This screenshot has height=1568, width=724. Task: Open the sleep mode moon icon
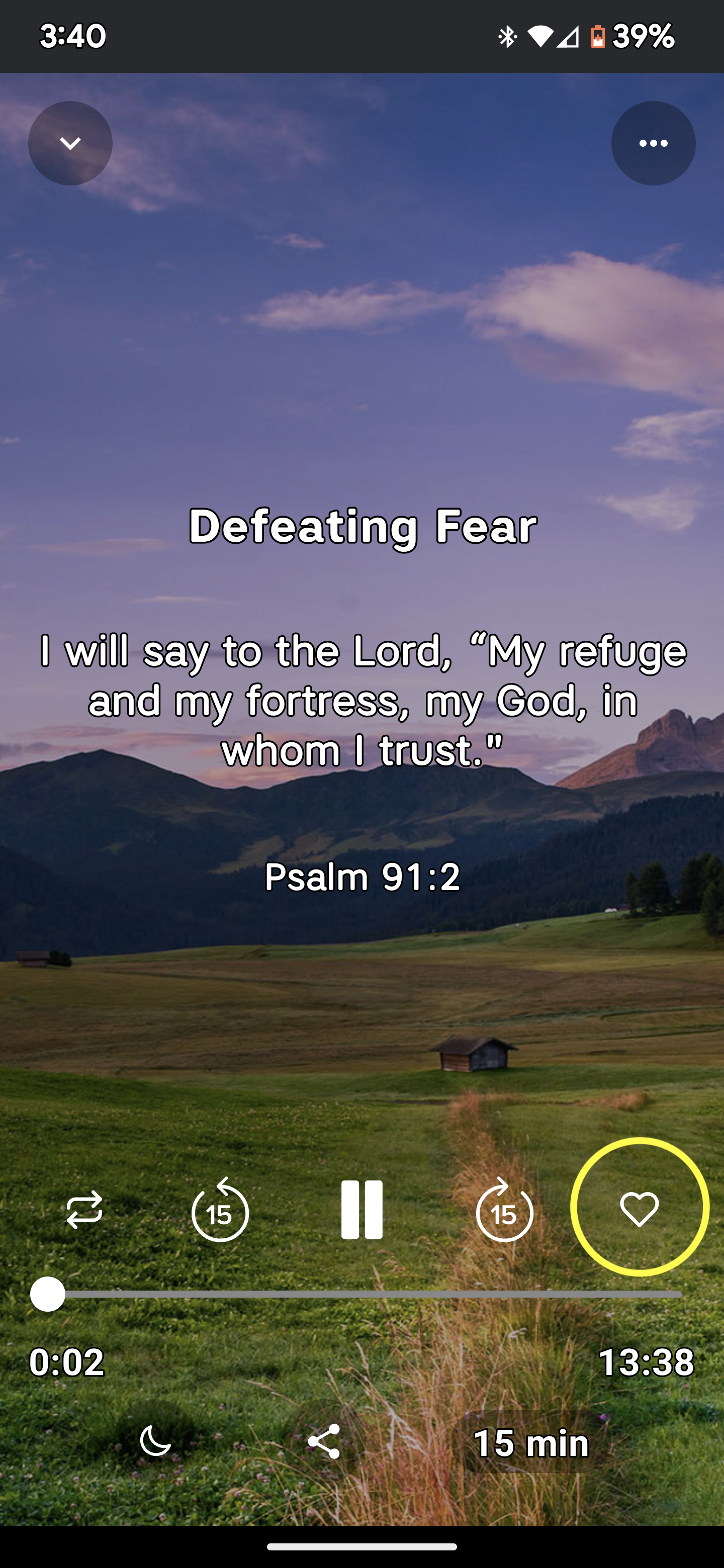pyautogui.click(x=155, y=1441)
